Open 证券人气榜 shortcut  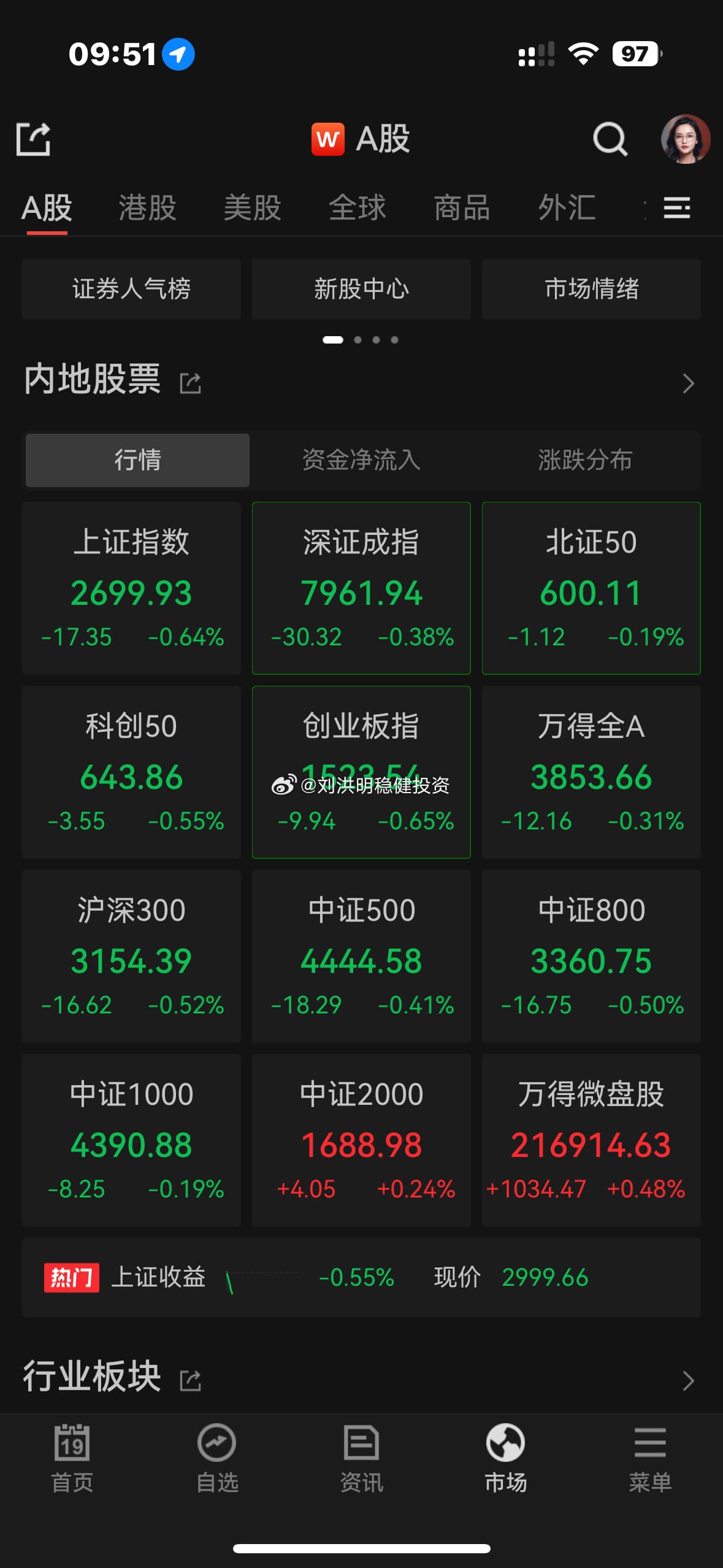pyautogui.click(x=131, y=289)
